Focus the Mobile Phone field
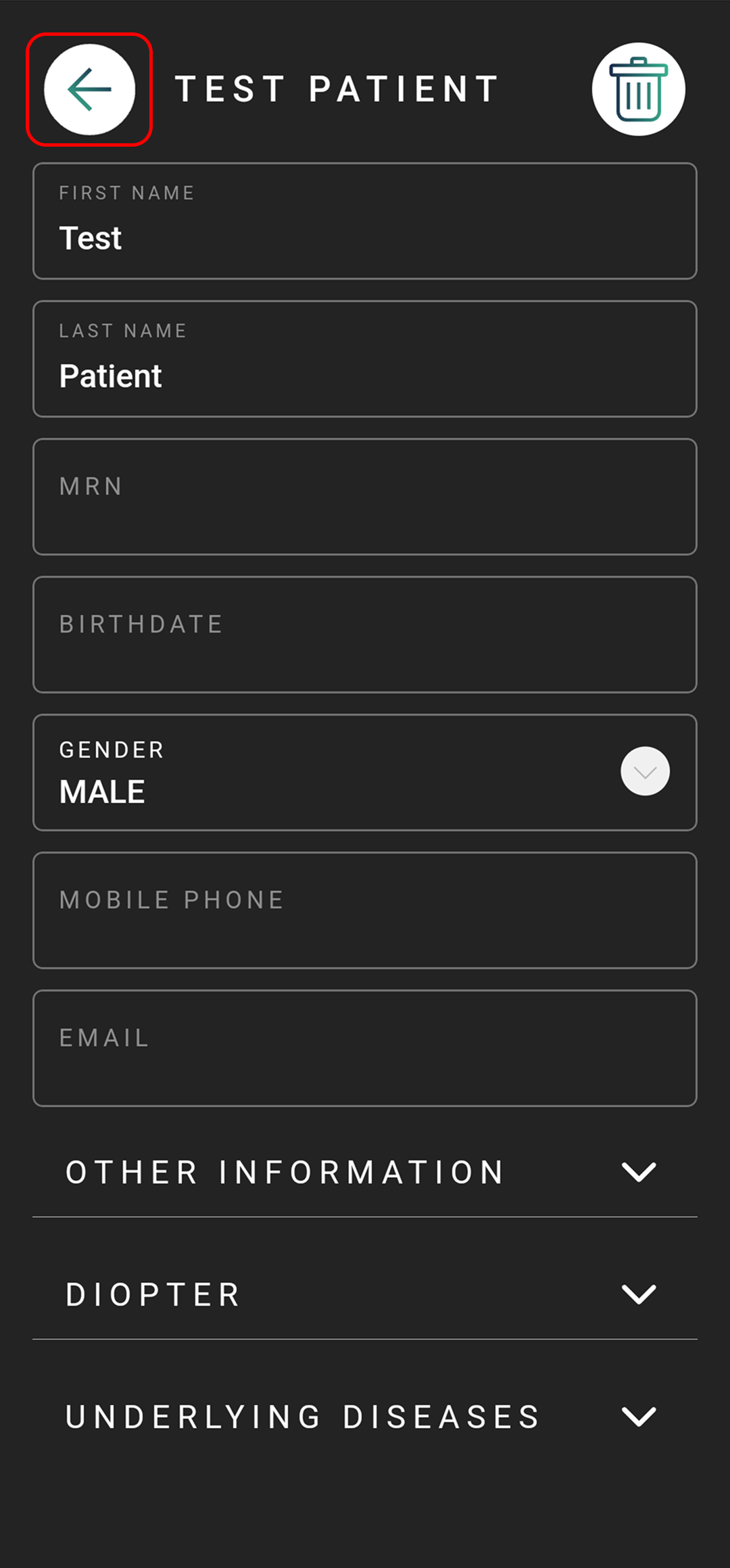Image resolution: width=730 pixels, height=1568 pixels. coord(365,910)
